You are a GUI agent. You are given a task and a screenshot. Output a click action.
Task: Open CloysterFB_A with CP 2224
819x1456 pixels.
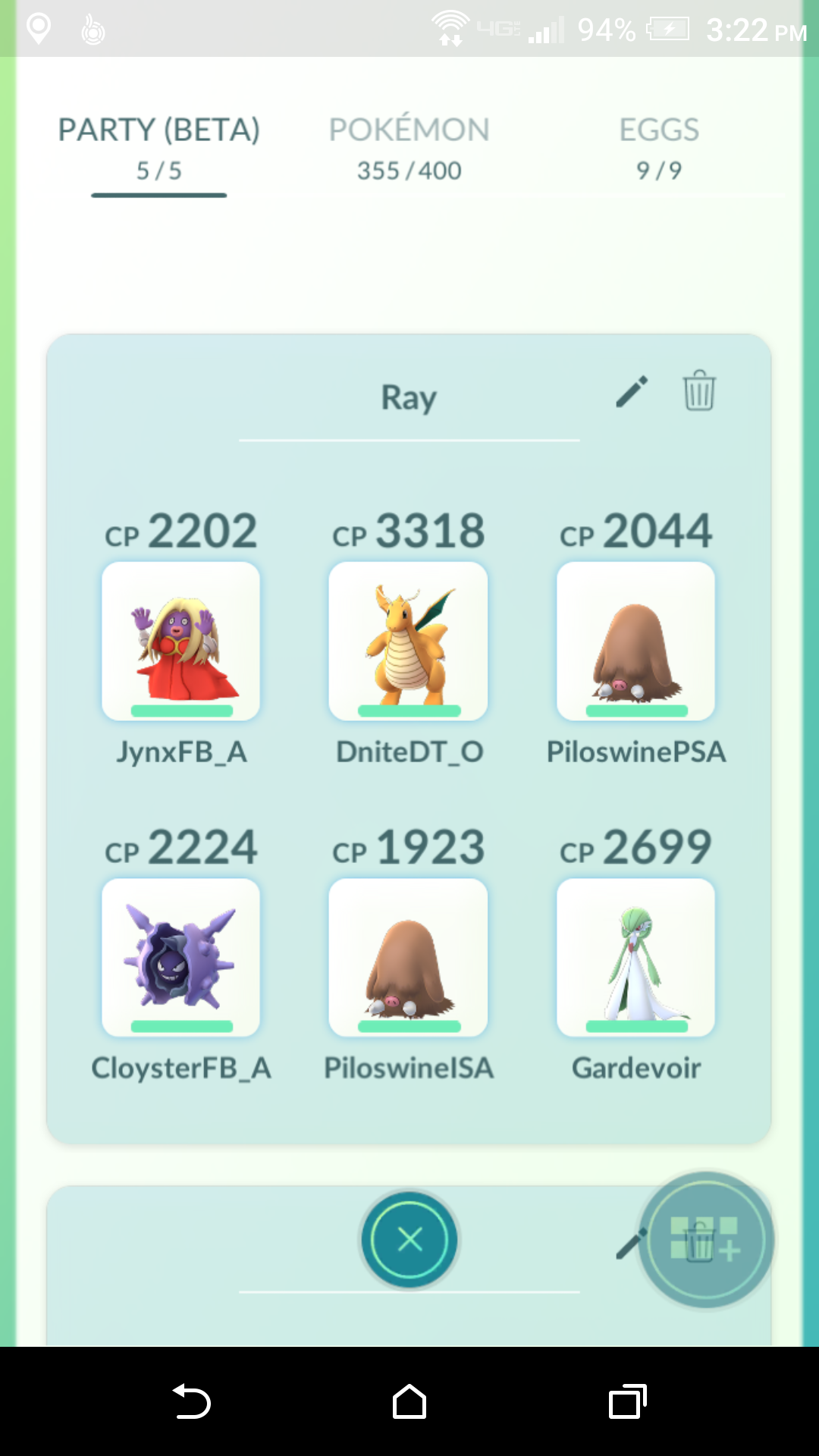click(181, 957)
